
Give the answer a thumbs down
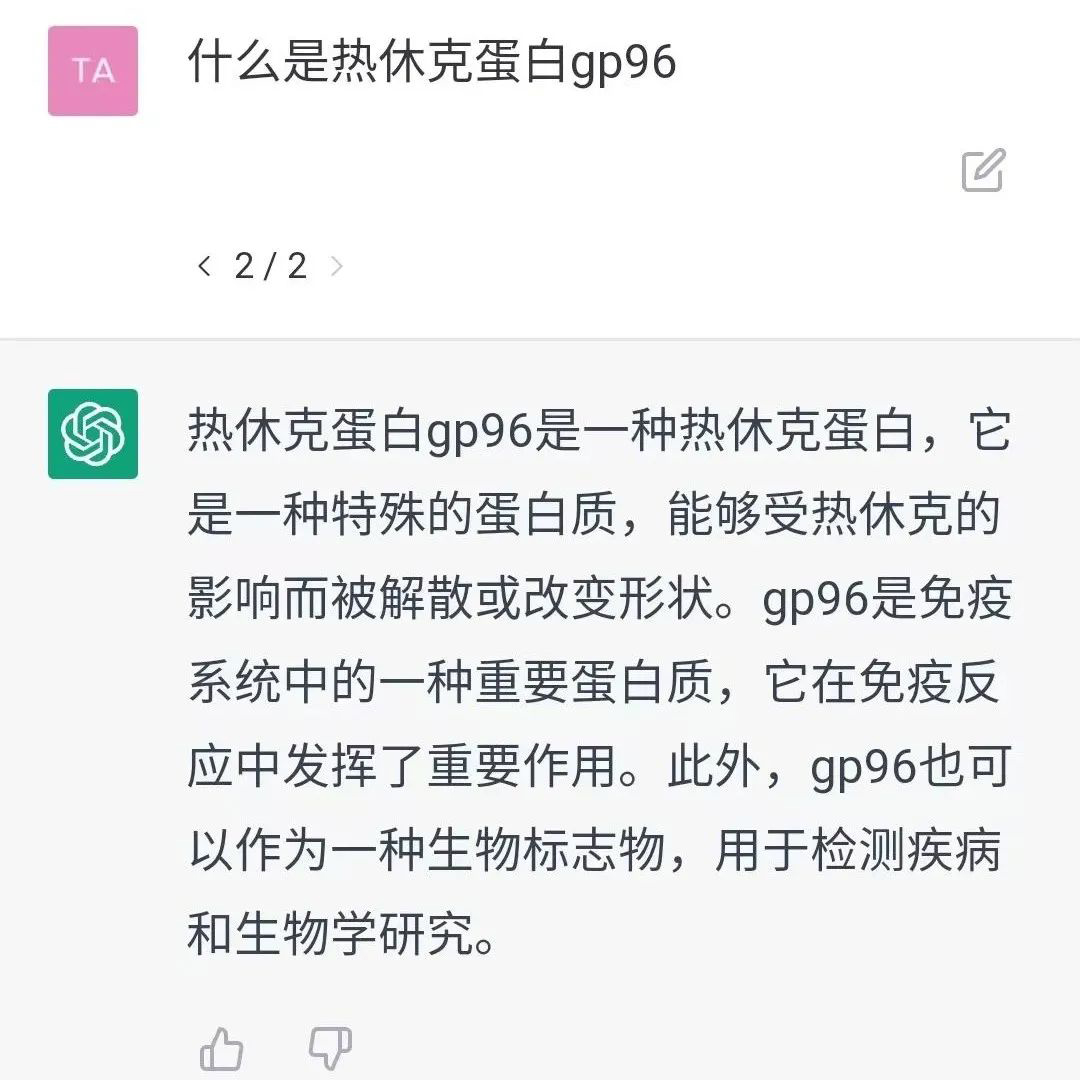[x=330, y=1048]
